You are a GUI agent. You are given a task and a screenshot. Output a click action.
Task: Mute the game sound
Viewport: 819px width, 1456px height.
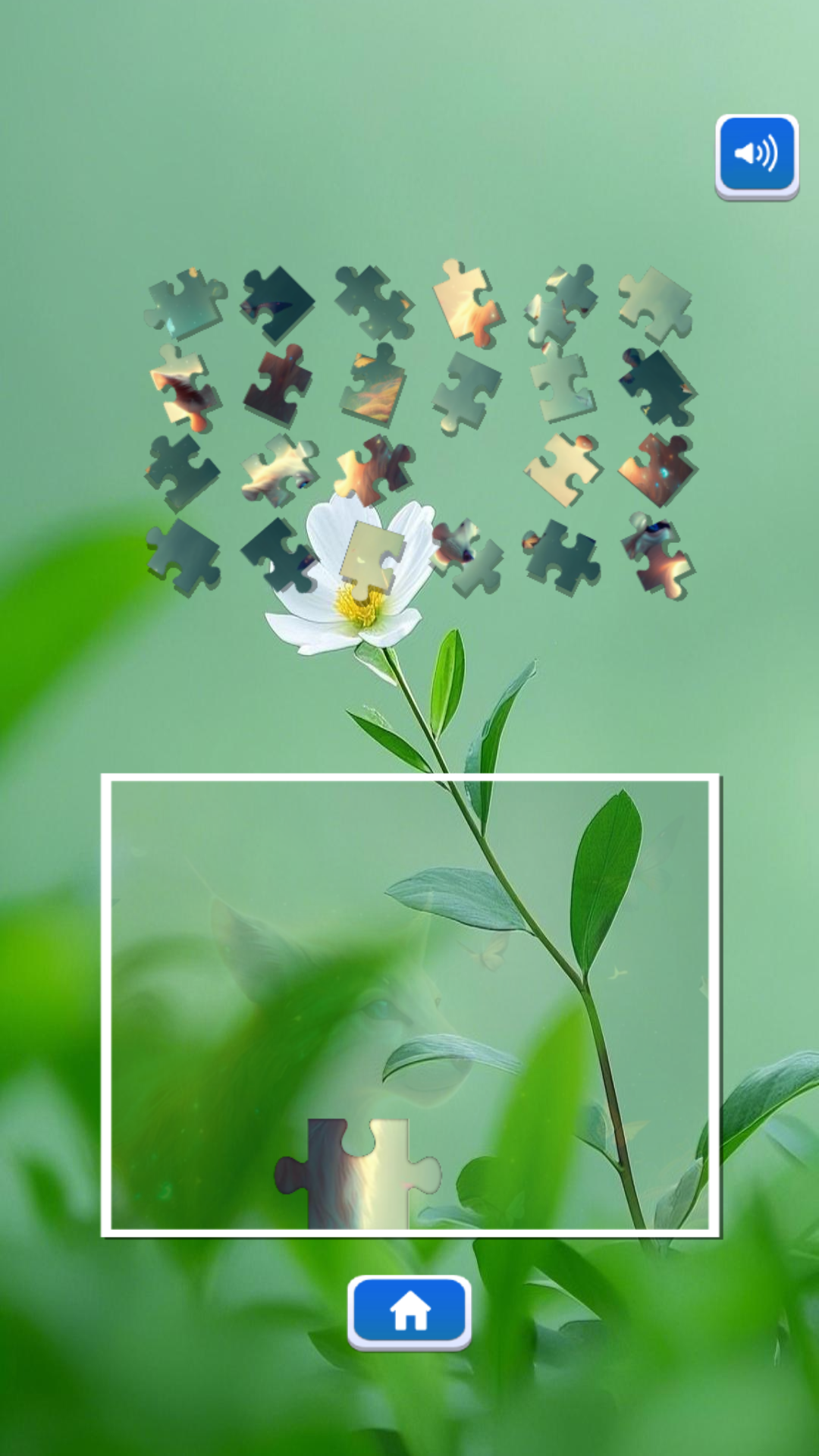tap(756, 155)
